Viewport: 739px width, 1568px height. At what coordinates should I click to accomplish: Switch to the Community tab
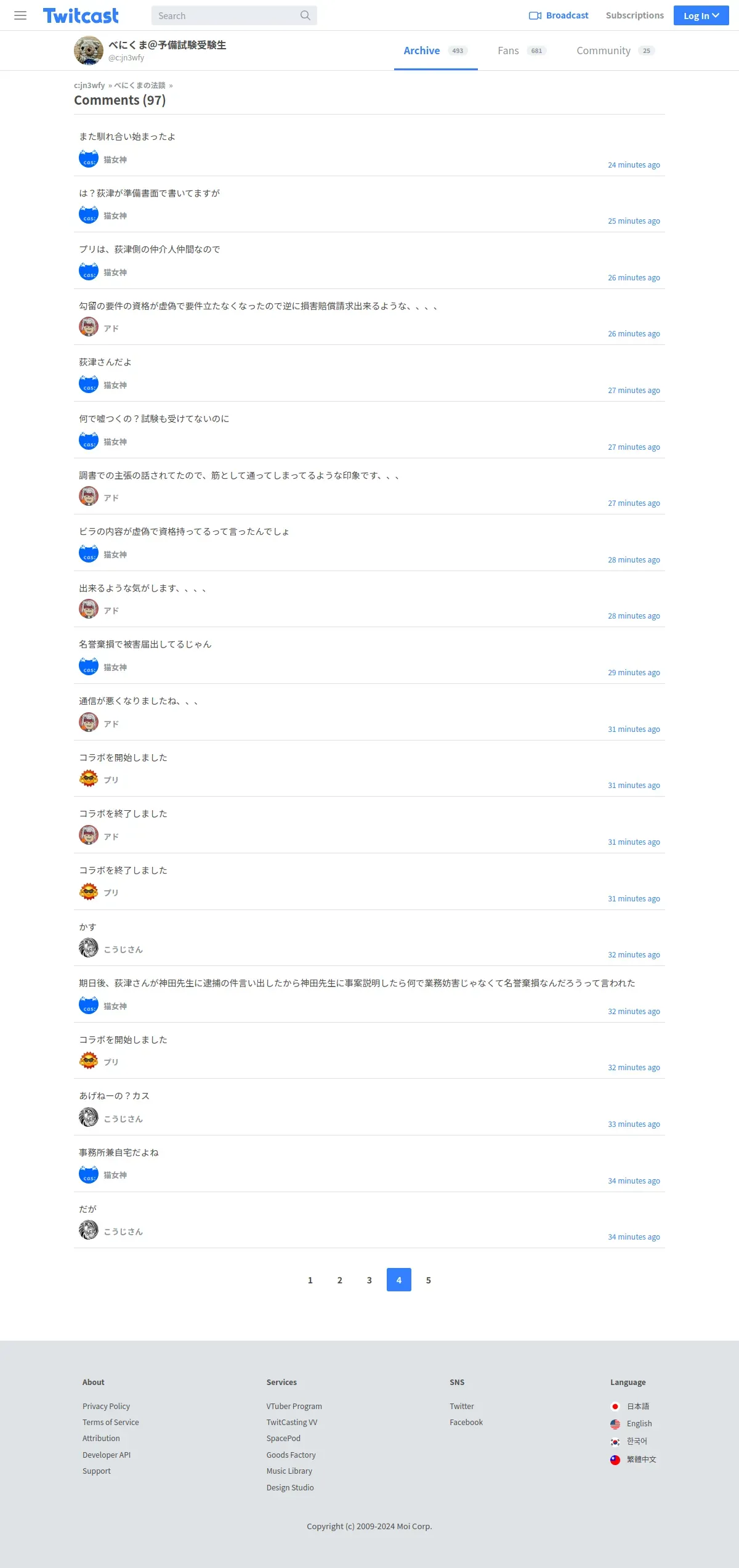coord(615,51)
